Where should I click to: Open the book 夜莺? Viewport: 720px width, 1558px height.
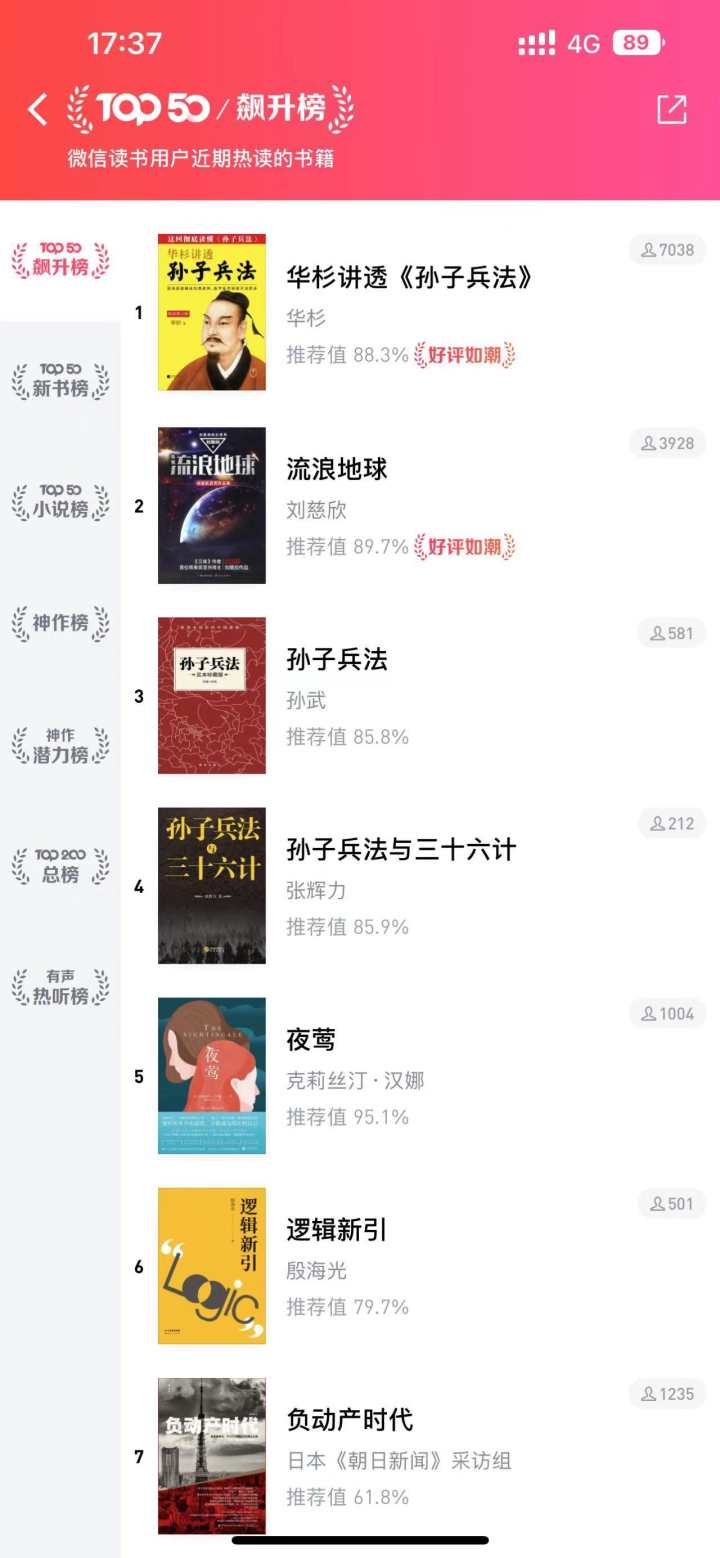tap(310, 1040)
